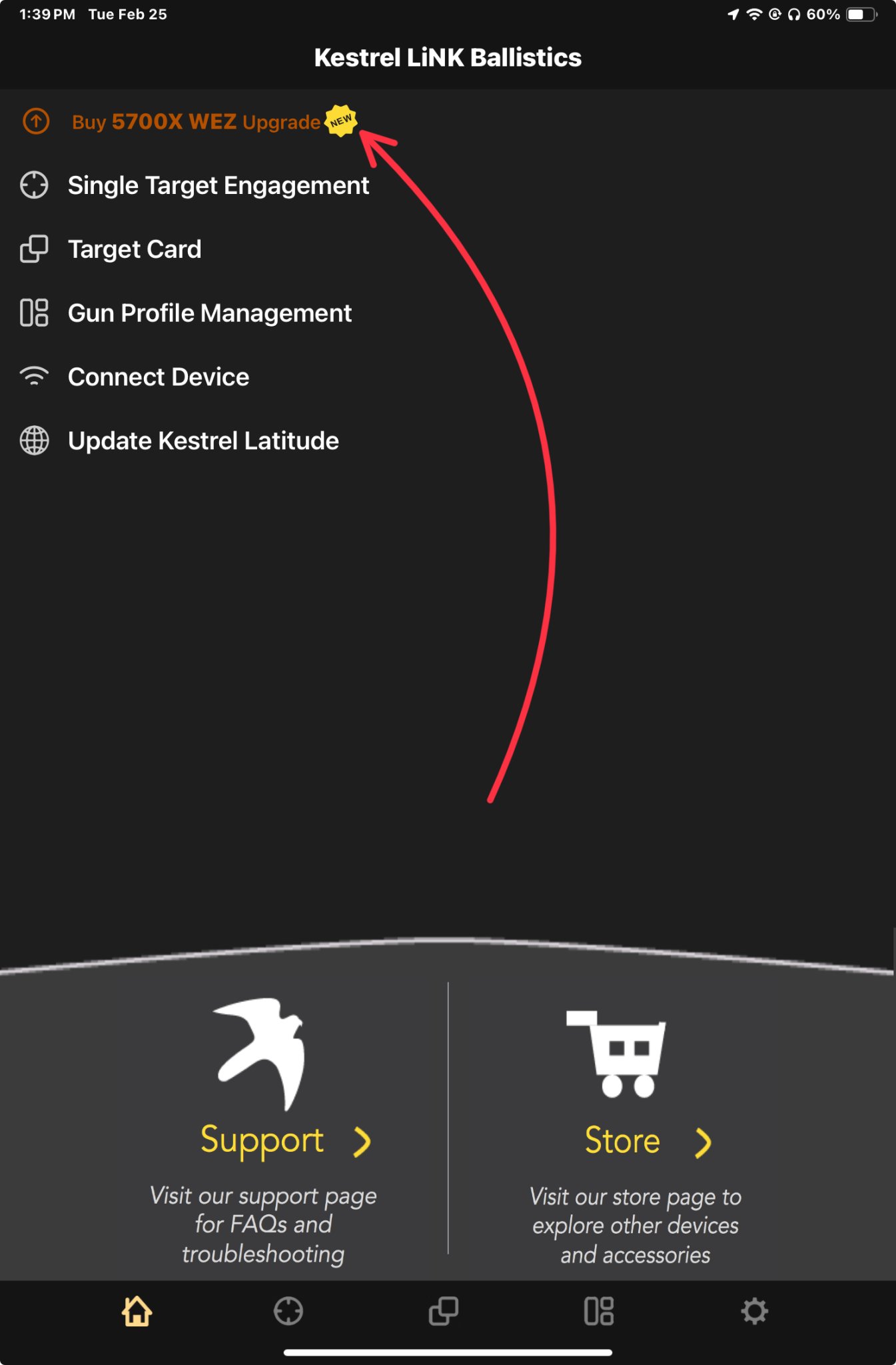The height and width of the screenshot is (1365, 896).
Task: Switch to the home tab
Action: pyautogui.click(x=137, y=1311)
